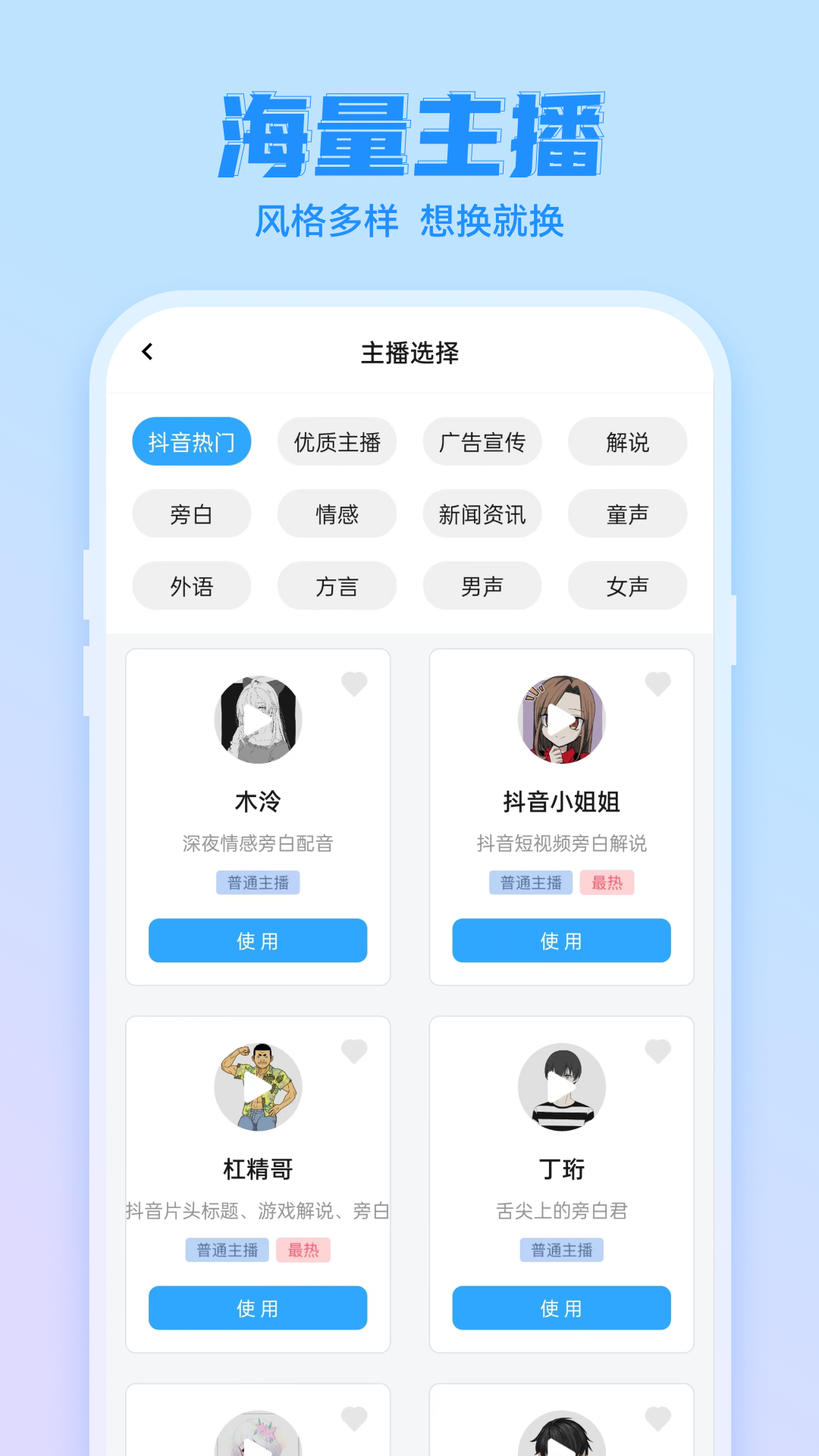Favorite 杠精哥 using the heart toggle

coord(356,1051)
